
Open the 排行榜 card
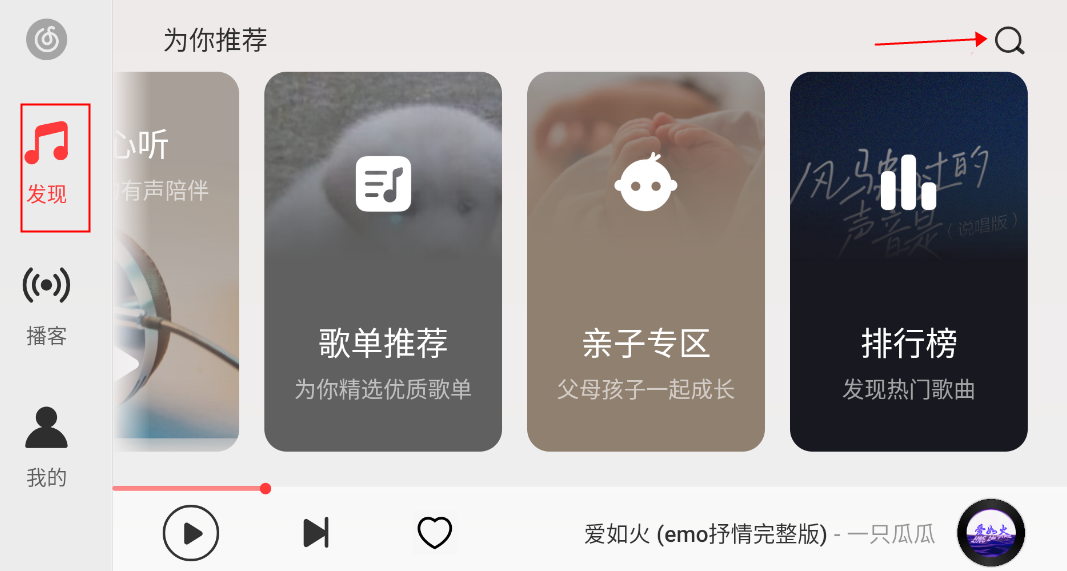click(x=909, y=262)
